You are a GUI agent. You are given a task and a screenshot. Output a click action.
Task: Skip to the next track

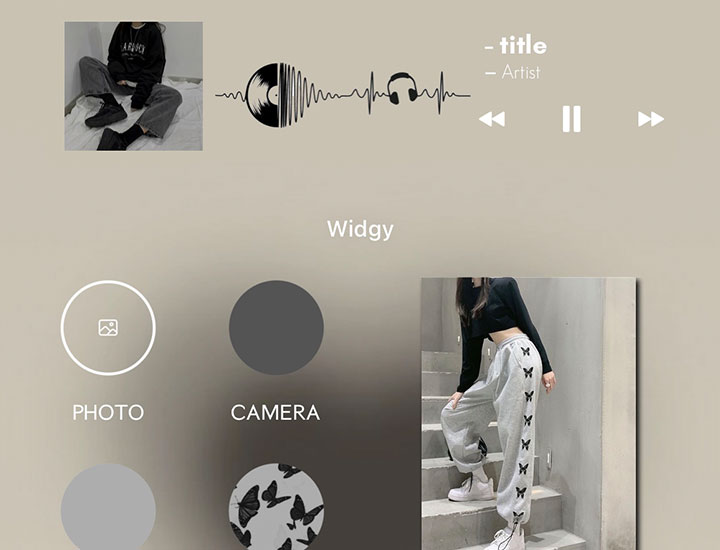pos(651,119)
